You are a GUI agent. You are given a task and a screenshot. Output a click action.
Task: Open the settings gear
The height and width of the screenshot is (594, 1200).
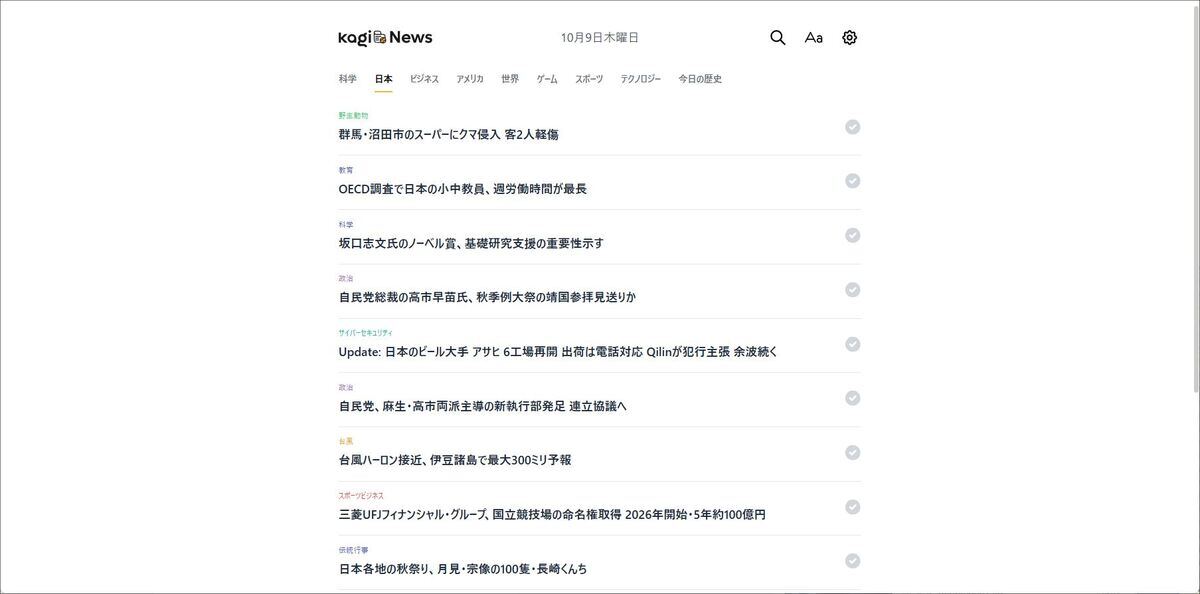click(x=849, y=38)
